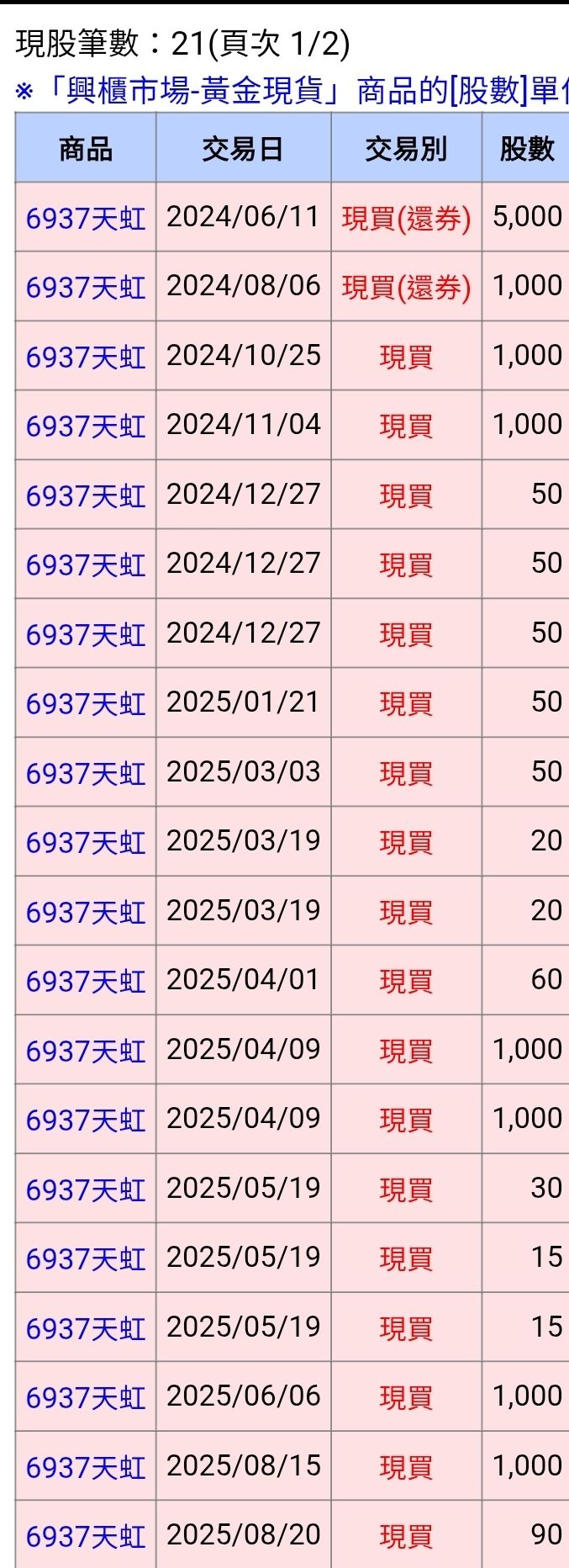
Task: Open 6937天虹 link dated 2024/06/11
Action: (x=86, y=219)
